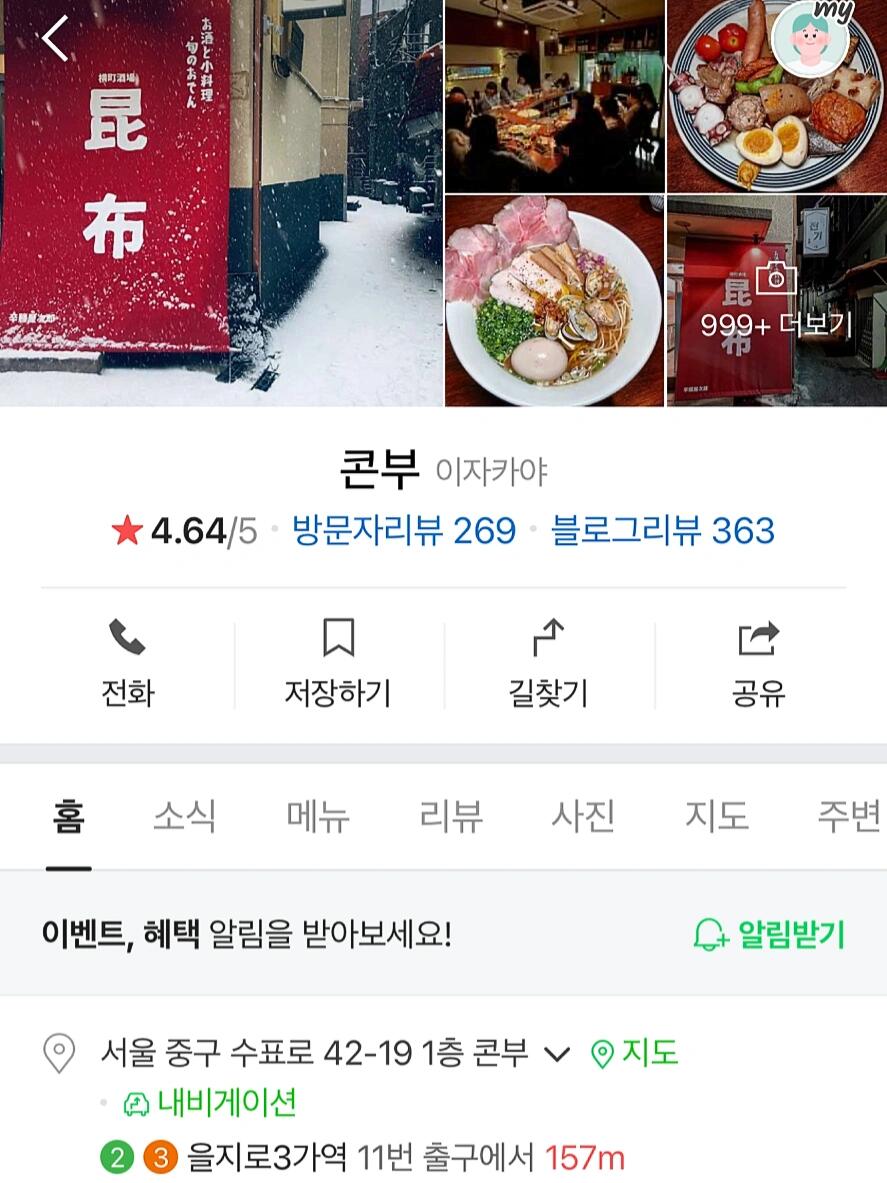Call the restaurant via 전화
887x1183 pixels.
click(127, 663)
